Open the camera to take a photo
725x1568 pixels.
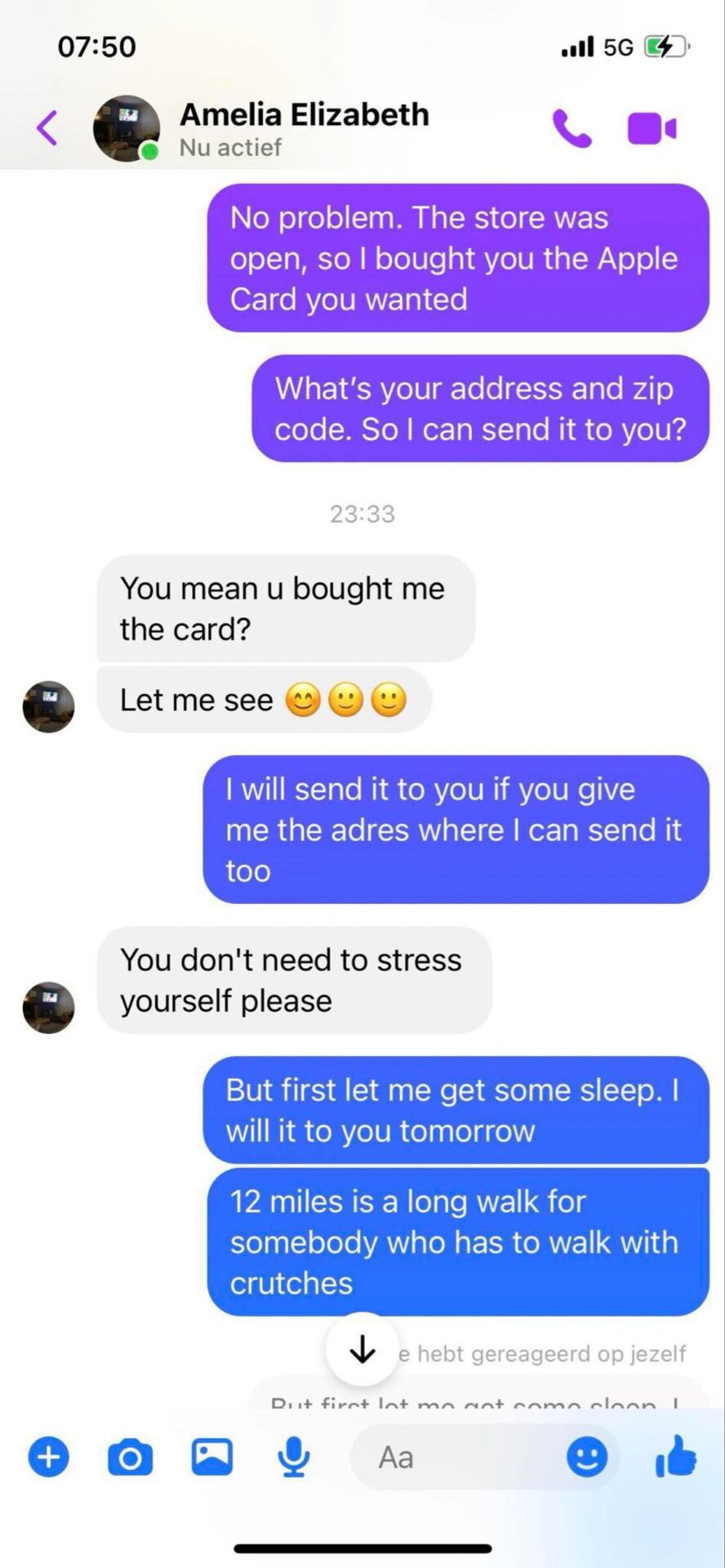(x=131, y=1457)
